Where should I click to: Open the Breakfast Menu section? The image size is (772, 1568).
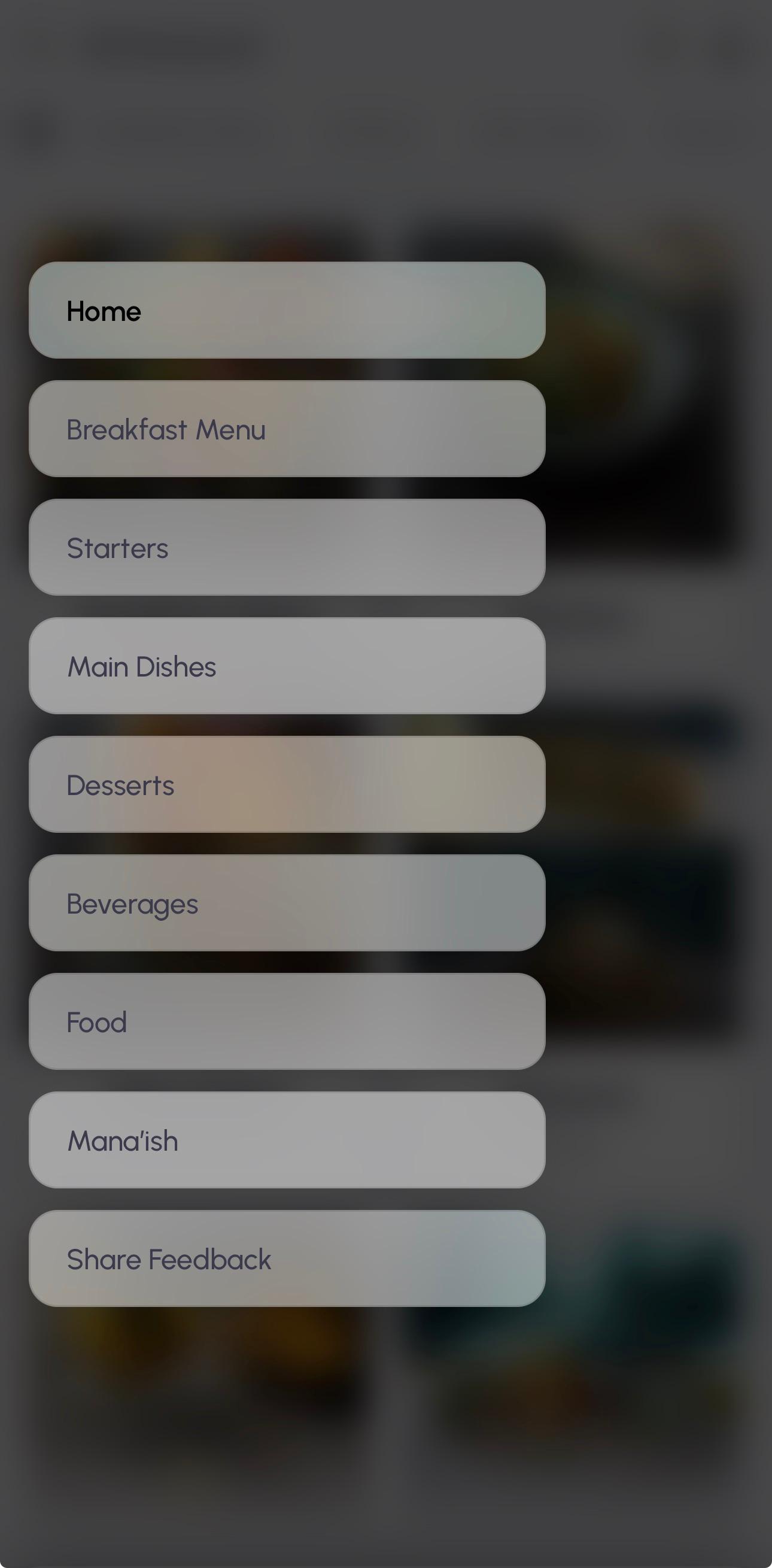(287, 429)
